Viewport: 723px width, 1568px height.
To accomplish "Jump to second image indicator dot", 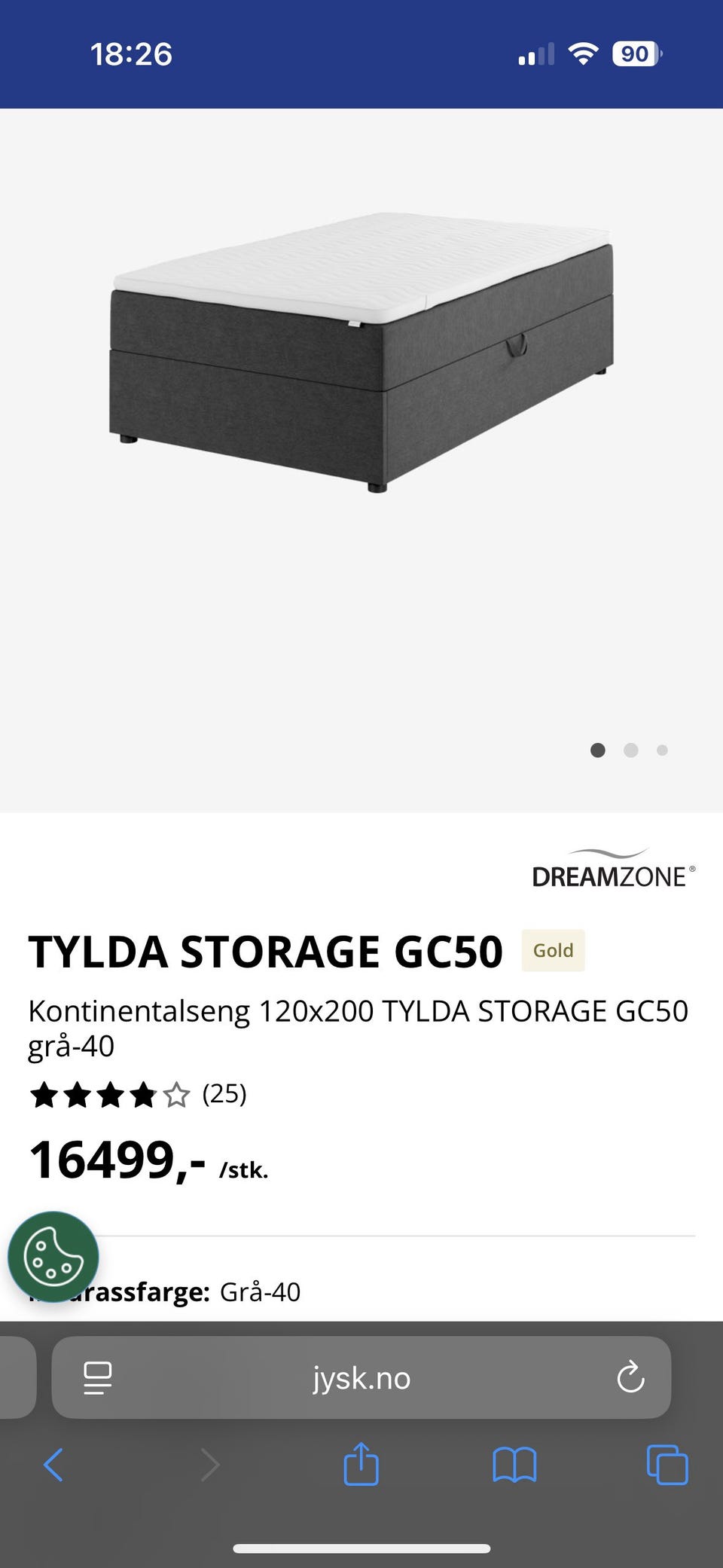I will coord(631,750).
